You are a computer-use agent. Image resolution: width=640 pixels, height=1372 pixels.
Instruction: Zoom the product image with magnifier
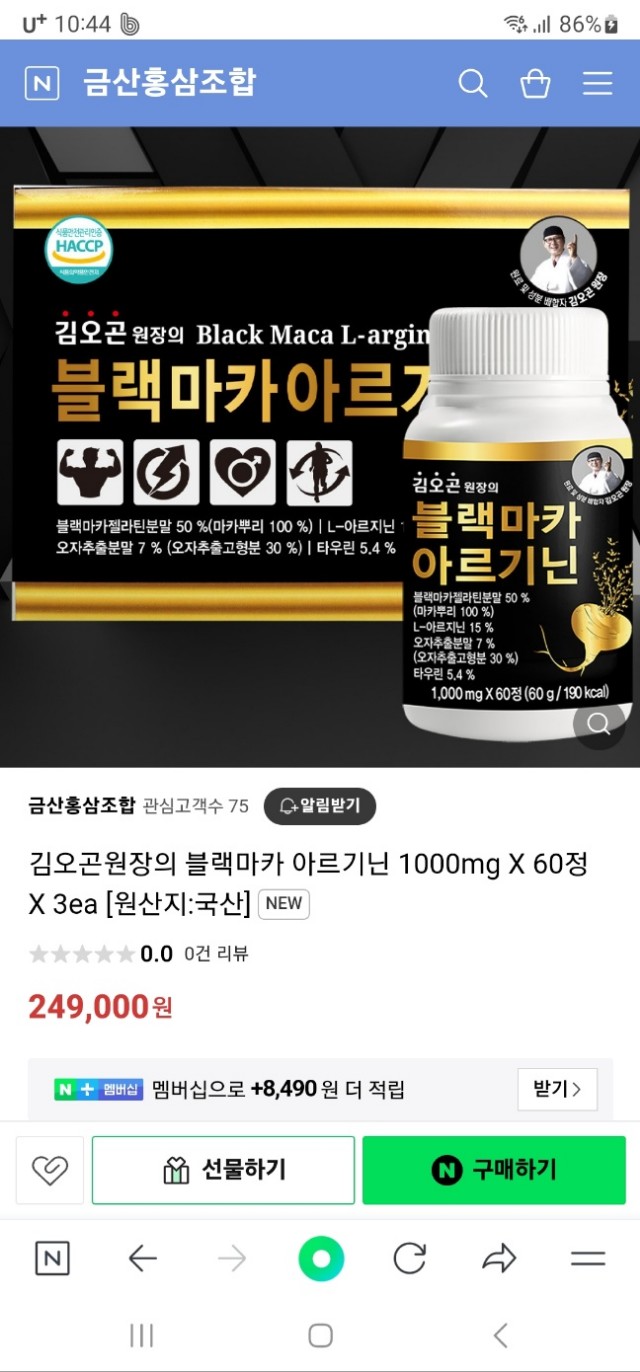coord(599,725)
